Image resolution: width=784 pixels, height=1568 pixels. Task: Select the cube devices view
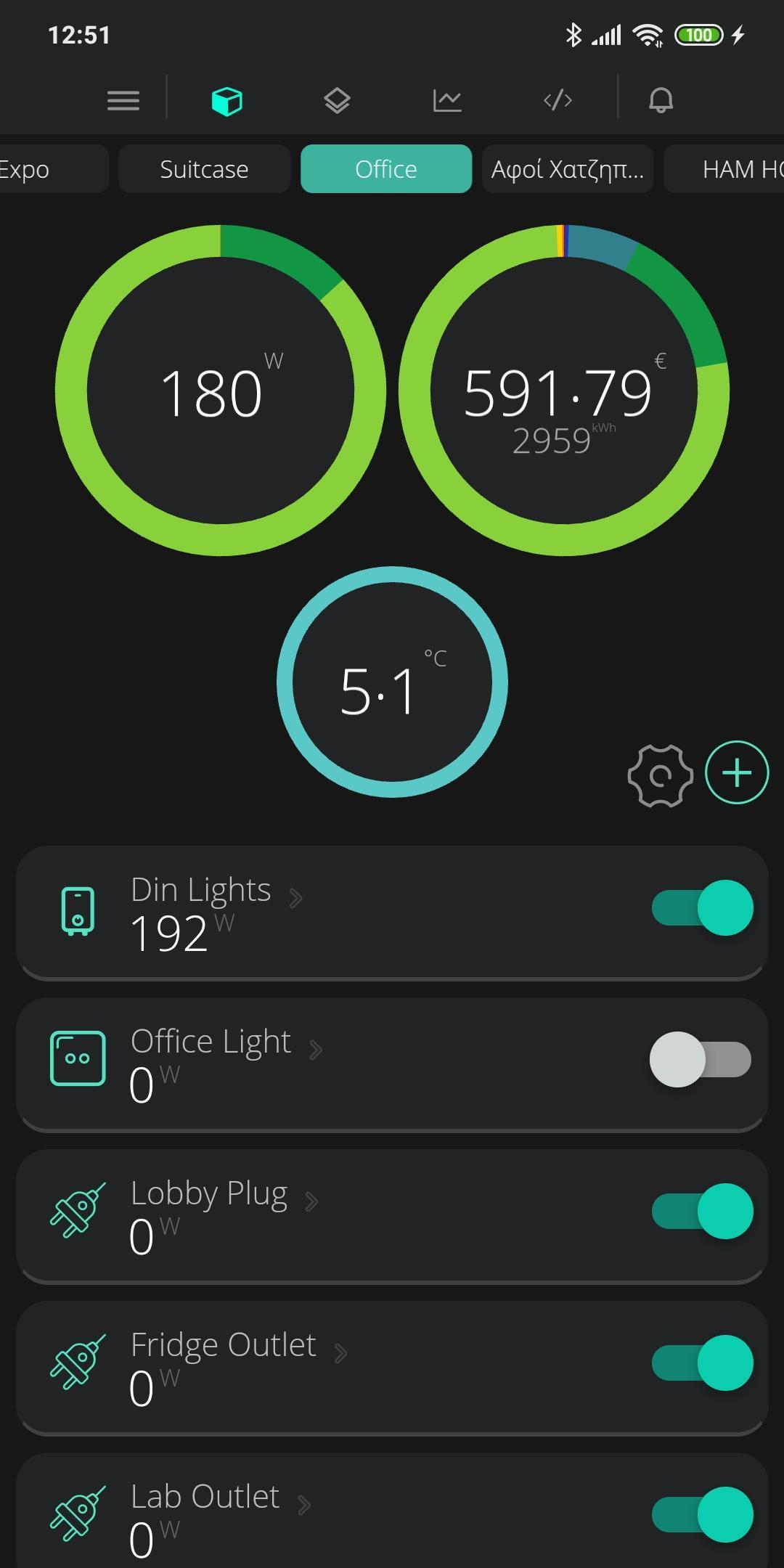(x=226, y=100)
